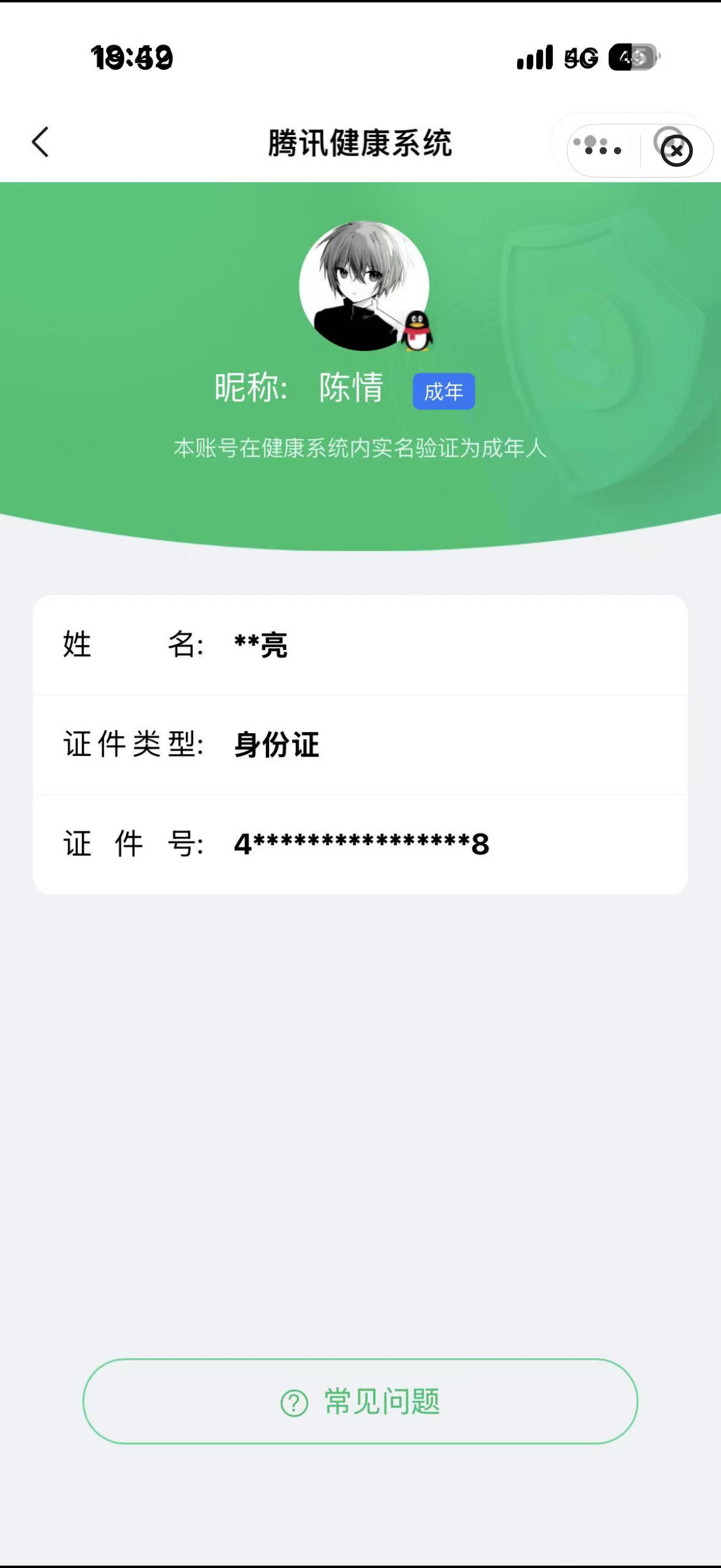
Task: Tap the 身份证 document type value
Action: [275, 744]
